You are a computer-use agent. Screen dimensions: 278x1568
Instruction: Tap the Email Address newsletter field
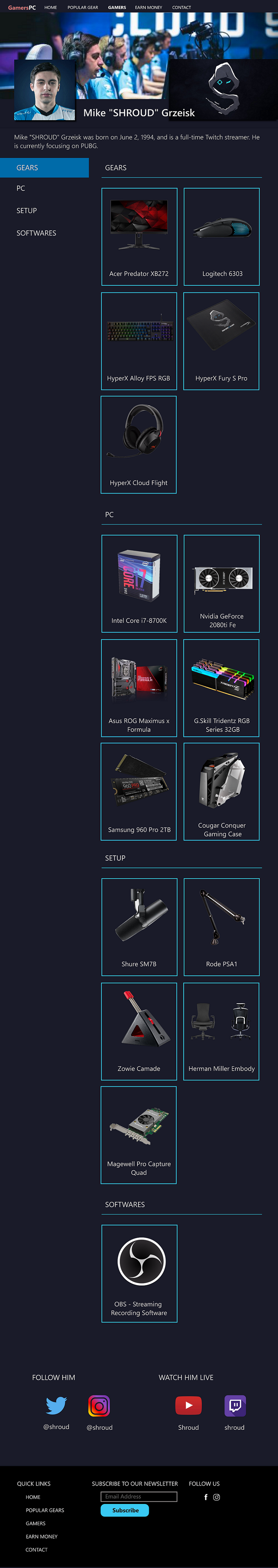(139, 1496)
